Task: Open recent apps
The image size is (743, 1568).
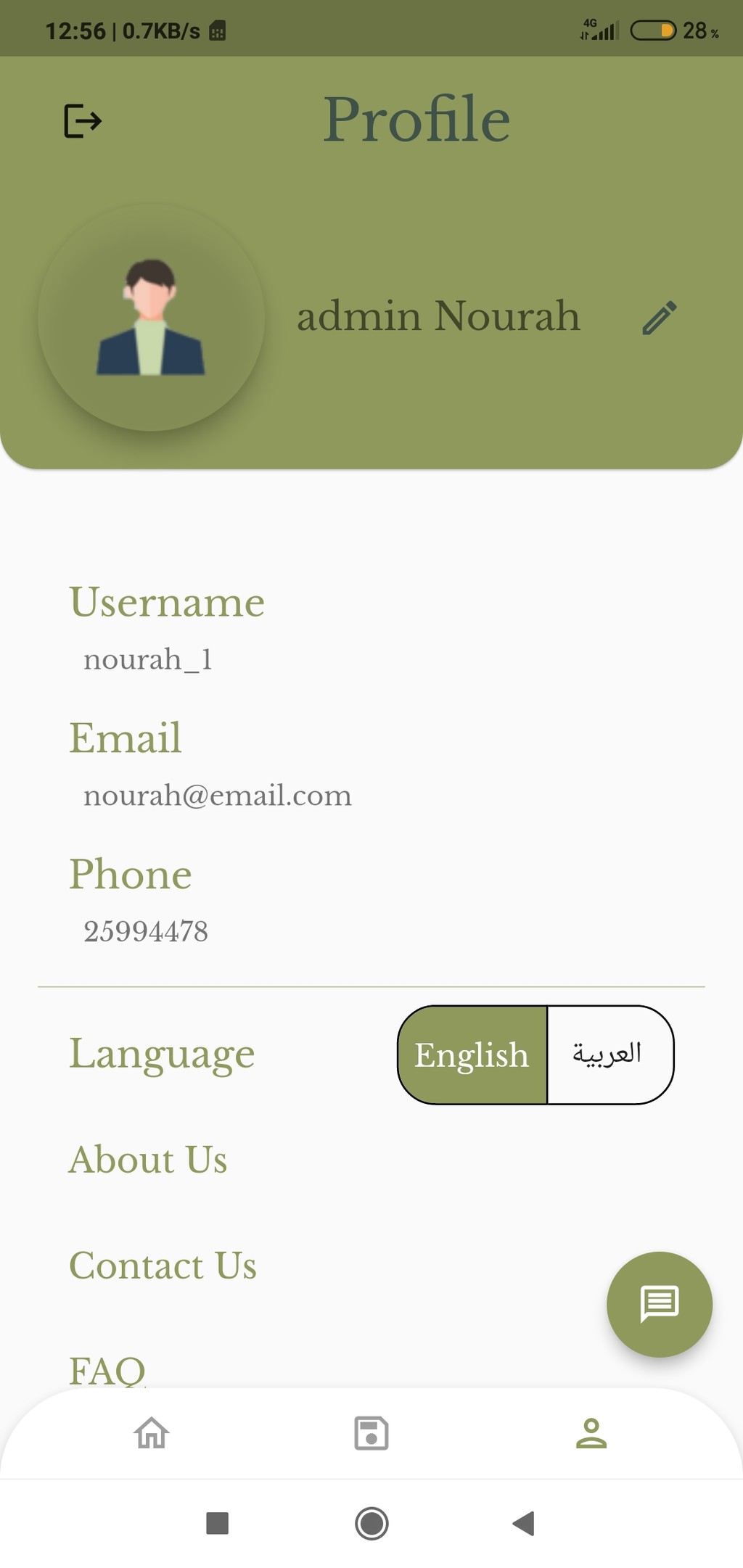Action: point(218,1523)
